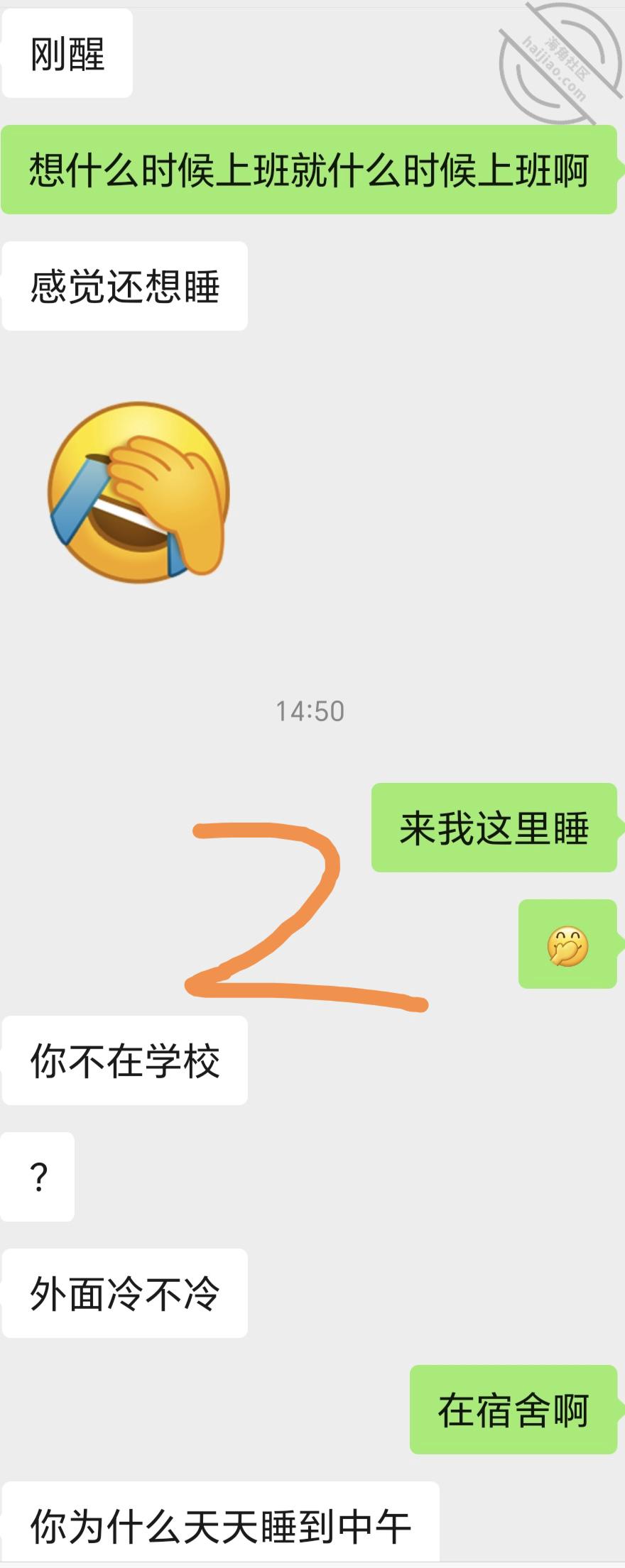Click the '想什么时候上班就什么时候上班啊' green bubble
Image resolution: width=625 pixels, height=1568 pixels.
(309, 168)
